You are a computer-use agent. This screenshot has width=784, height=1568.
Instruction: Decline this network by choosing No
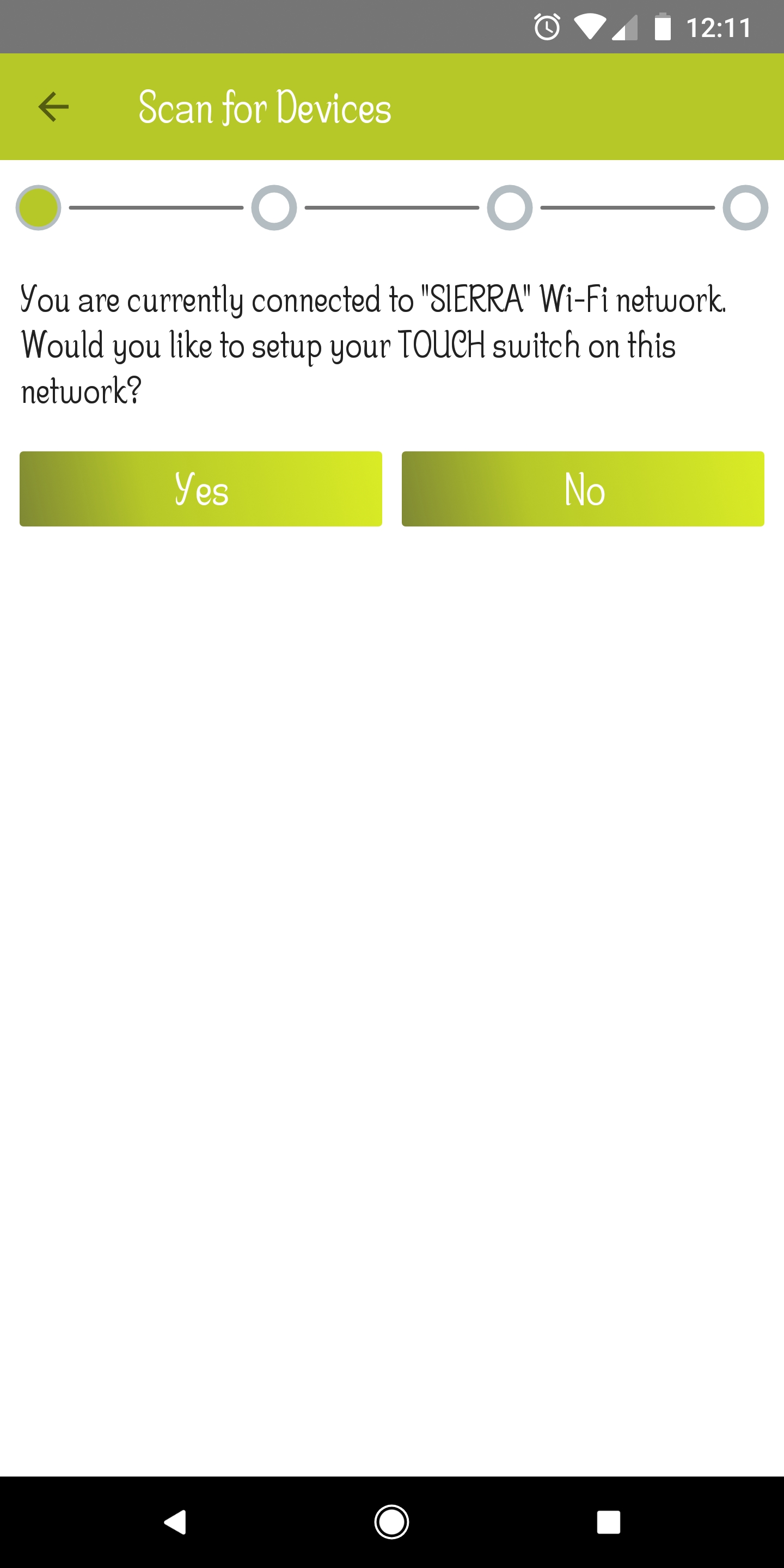[583, 489]
